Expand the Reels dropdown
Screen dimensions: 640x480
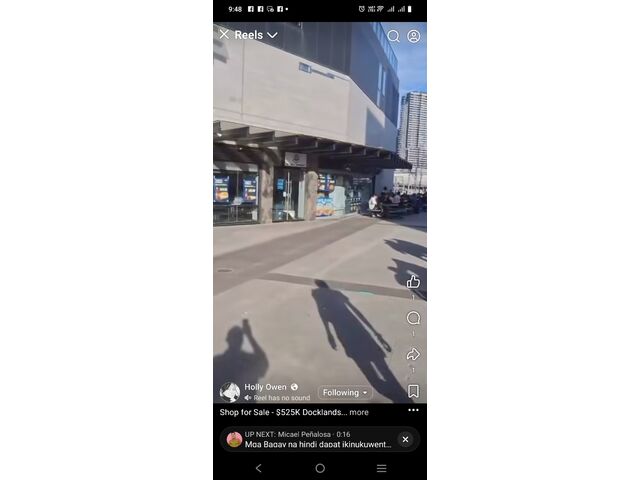tap(272, 35)
